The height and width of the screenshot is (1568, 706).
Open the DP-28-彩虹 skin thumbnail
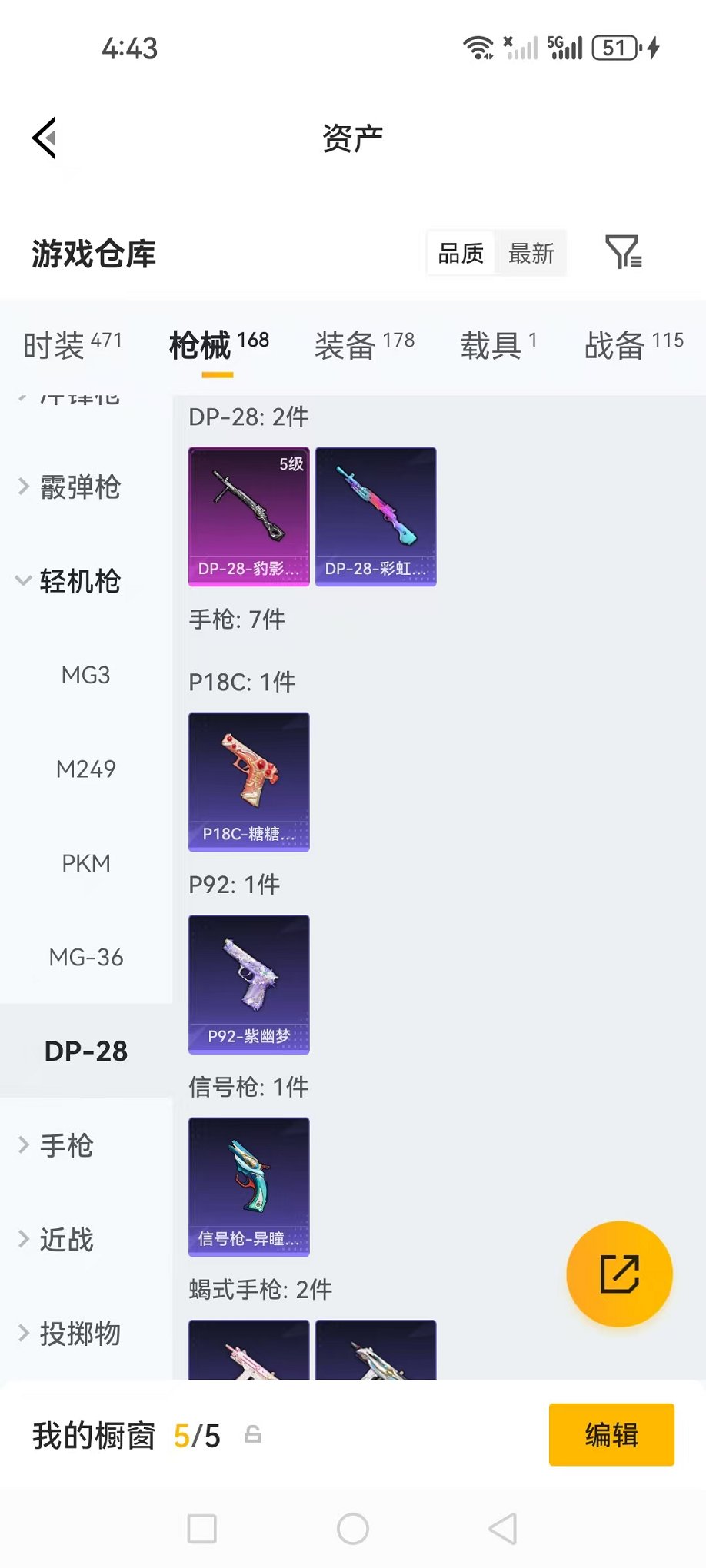[376, 516]
